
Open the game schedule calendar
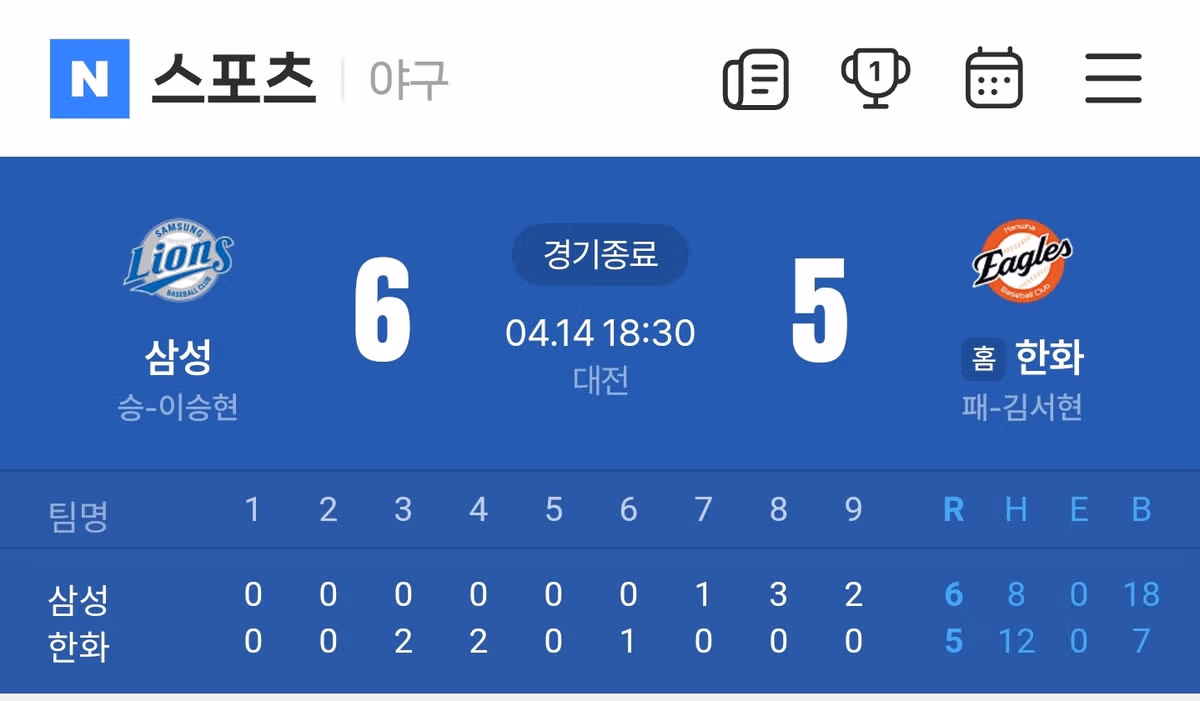(993, 79)
